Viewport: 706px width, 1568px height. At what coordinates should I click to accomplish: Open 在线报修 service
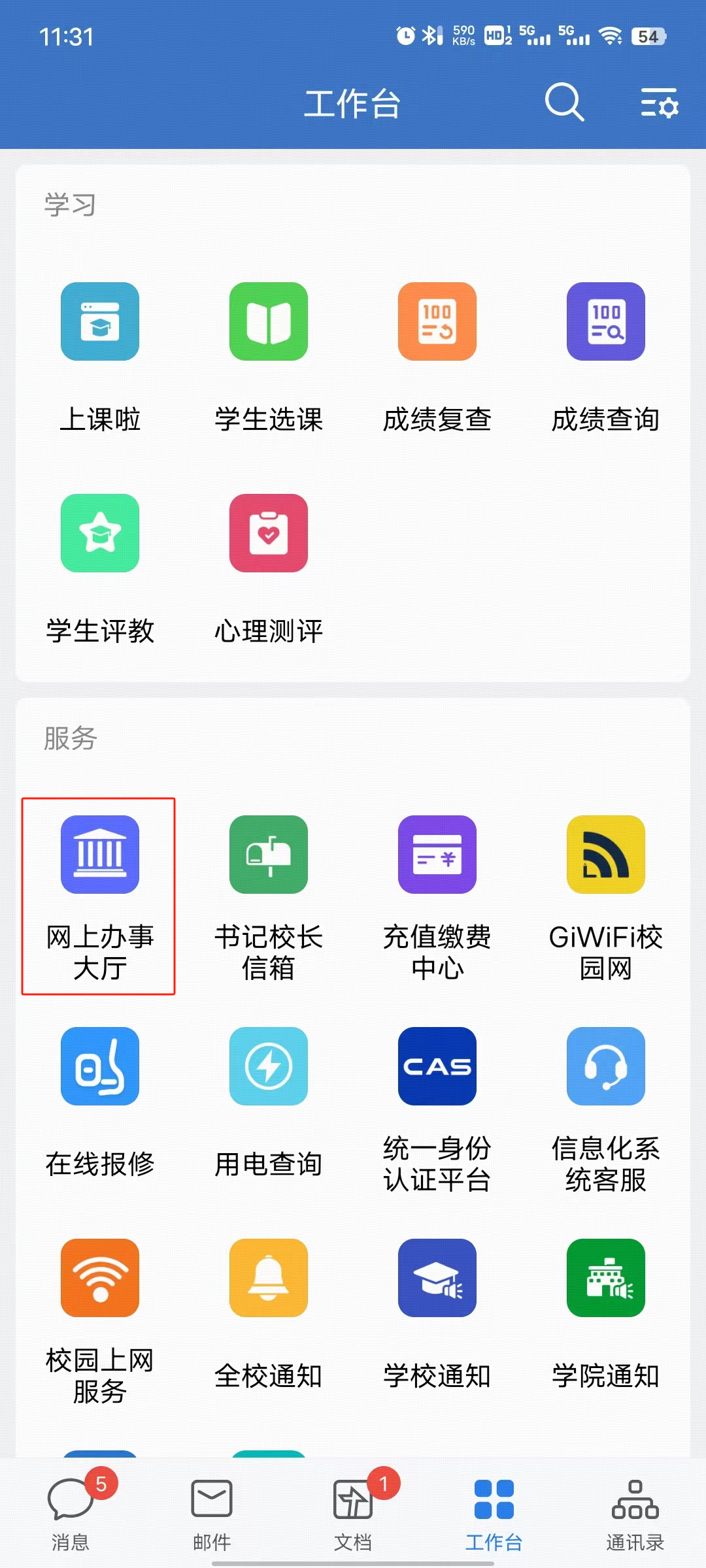(100, 1066)
